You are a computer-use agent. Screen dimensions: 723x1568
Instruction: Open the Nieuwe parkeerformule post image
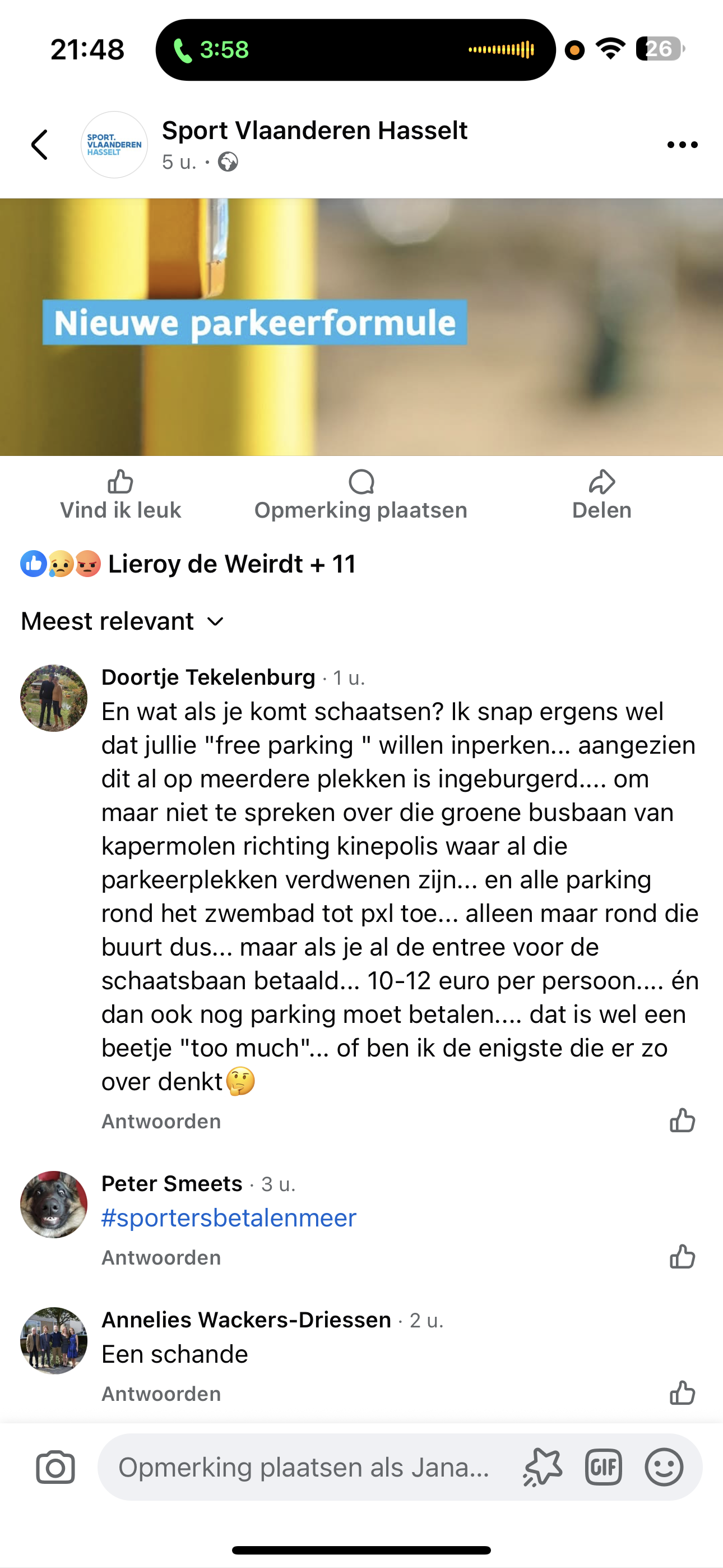point(361,327)
